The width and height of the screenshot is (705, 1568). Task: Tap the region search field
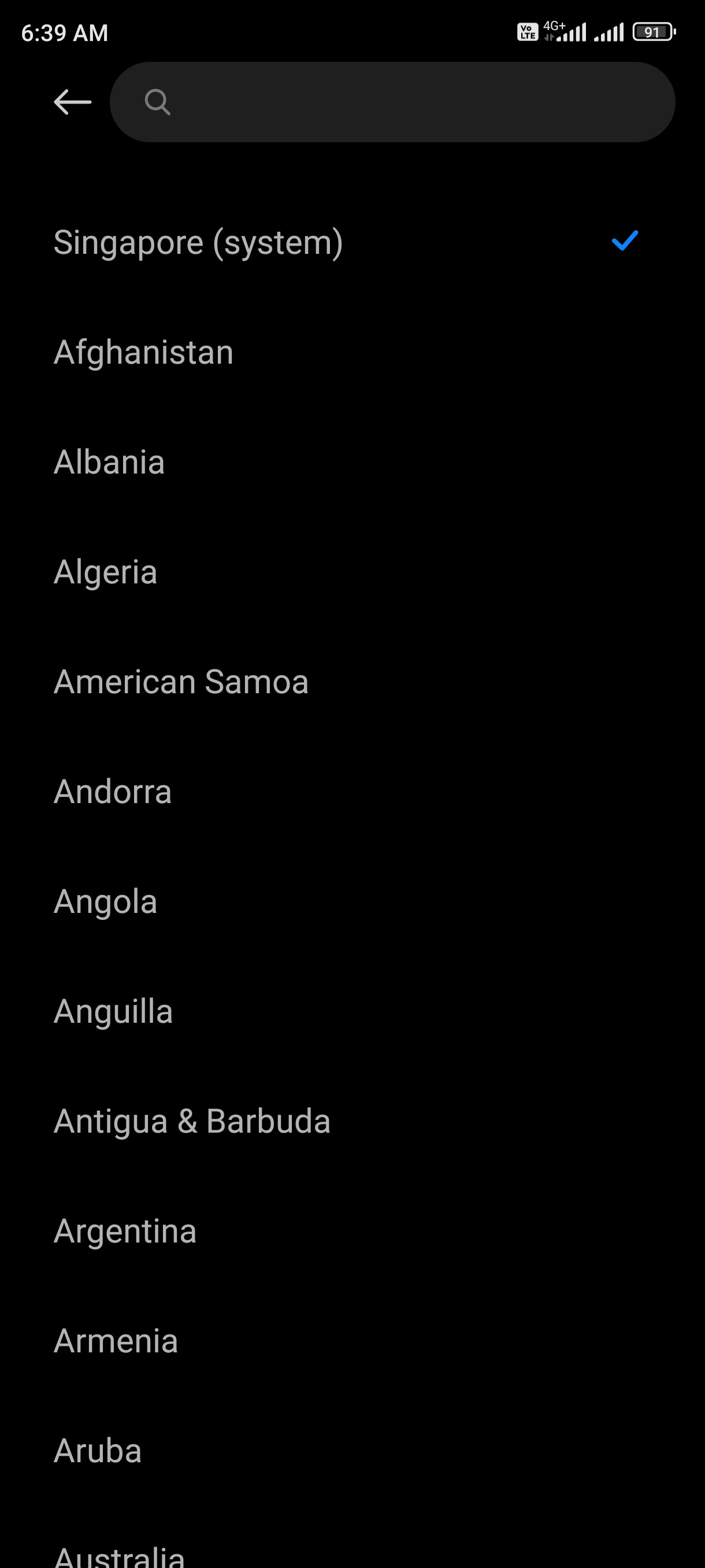[x=392, y=102]
